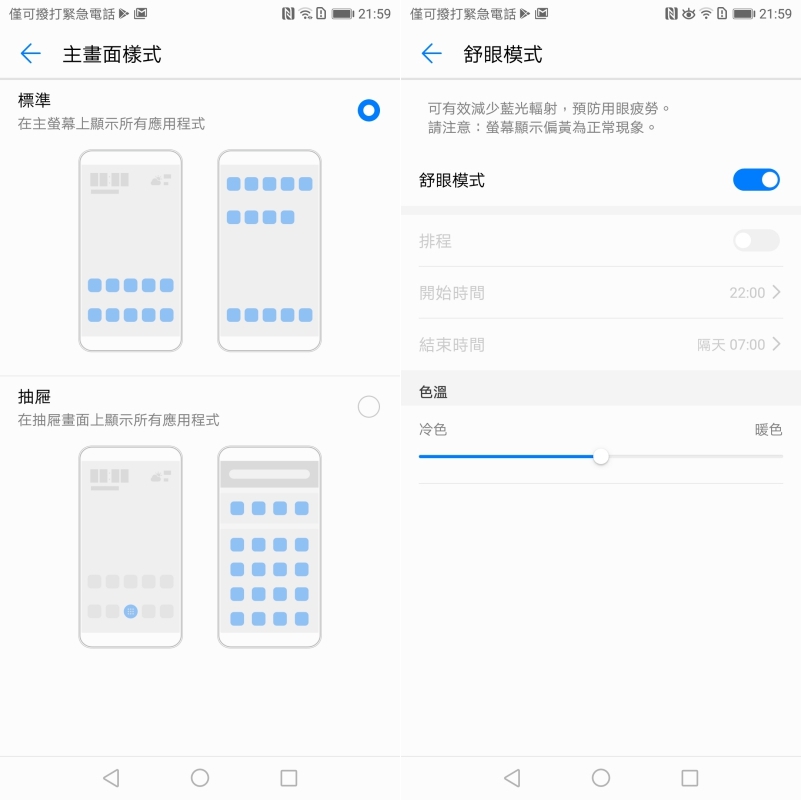This screenshot has width=801, height=800.
Task: Go back from the 舒眼模式 screen
Action: point(432,54)
